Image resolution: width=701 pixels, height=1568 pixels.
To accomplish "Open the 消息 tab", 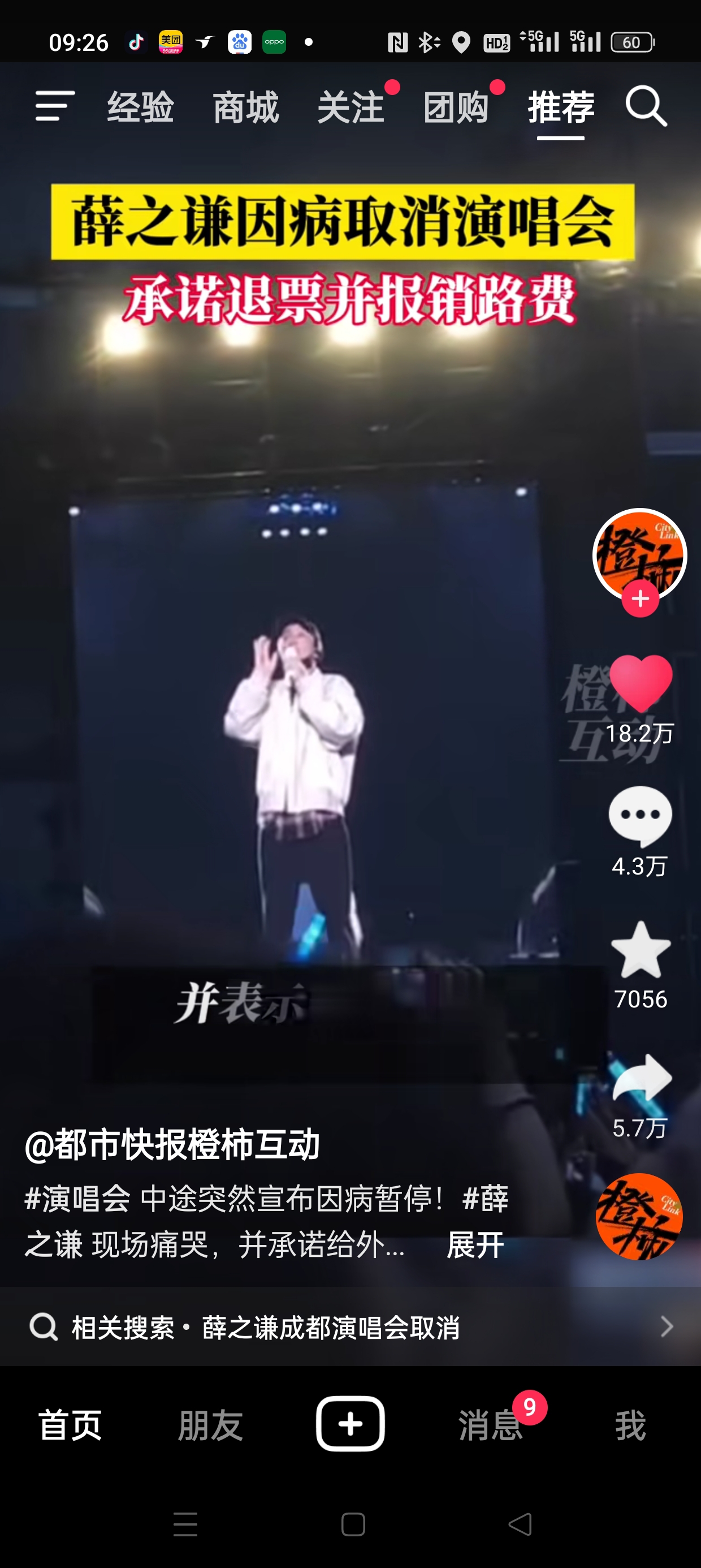I will click(491, 1425).
